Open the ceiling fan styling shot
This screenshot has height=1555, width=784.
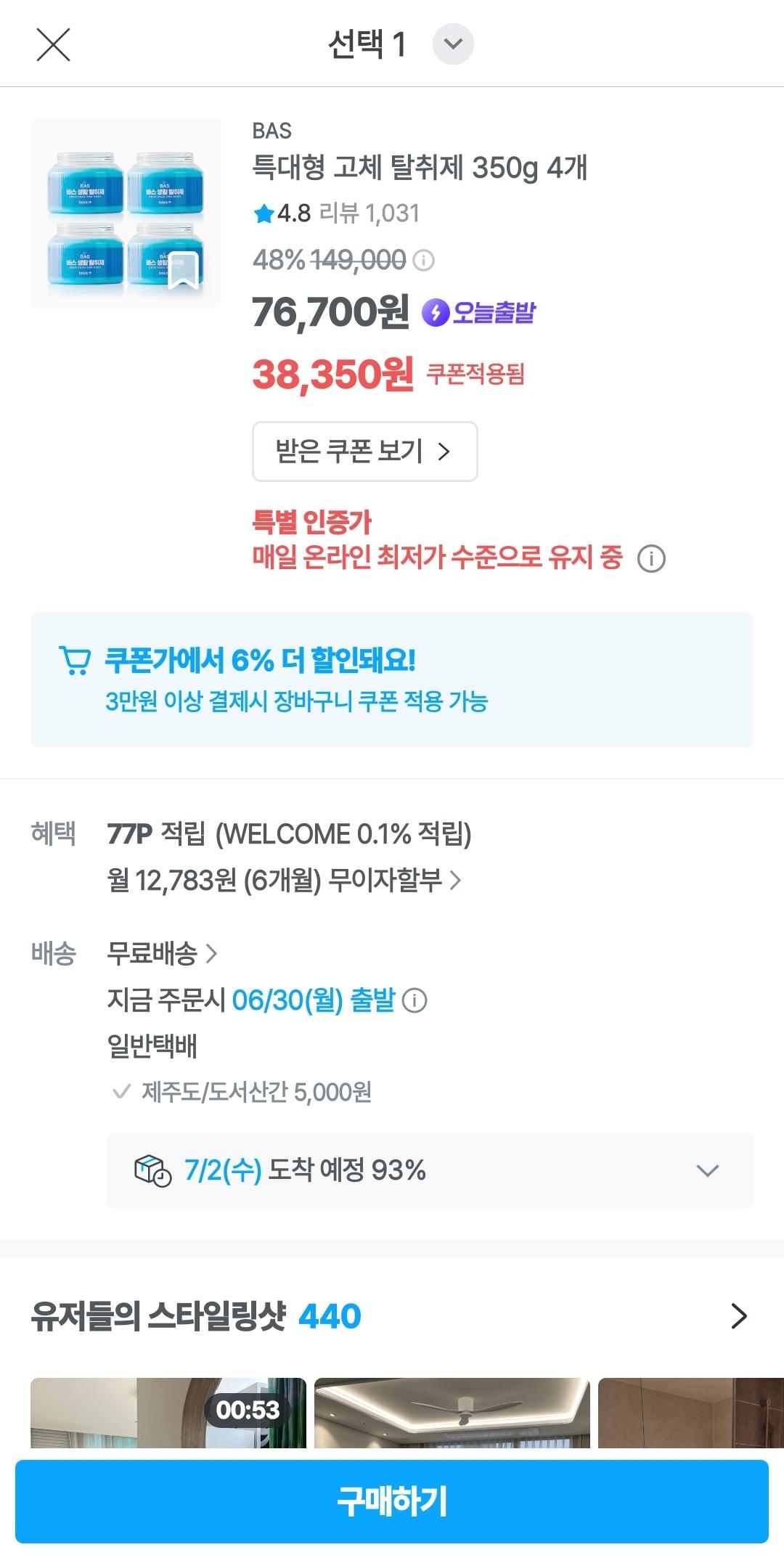tap(452, 1412)
